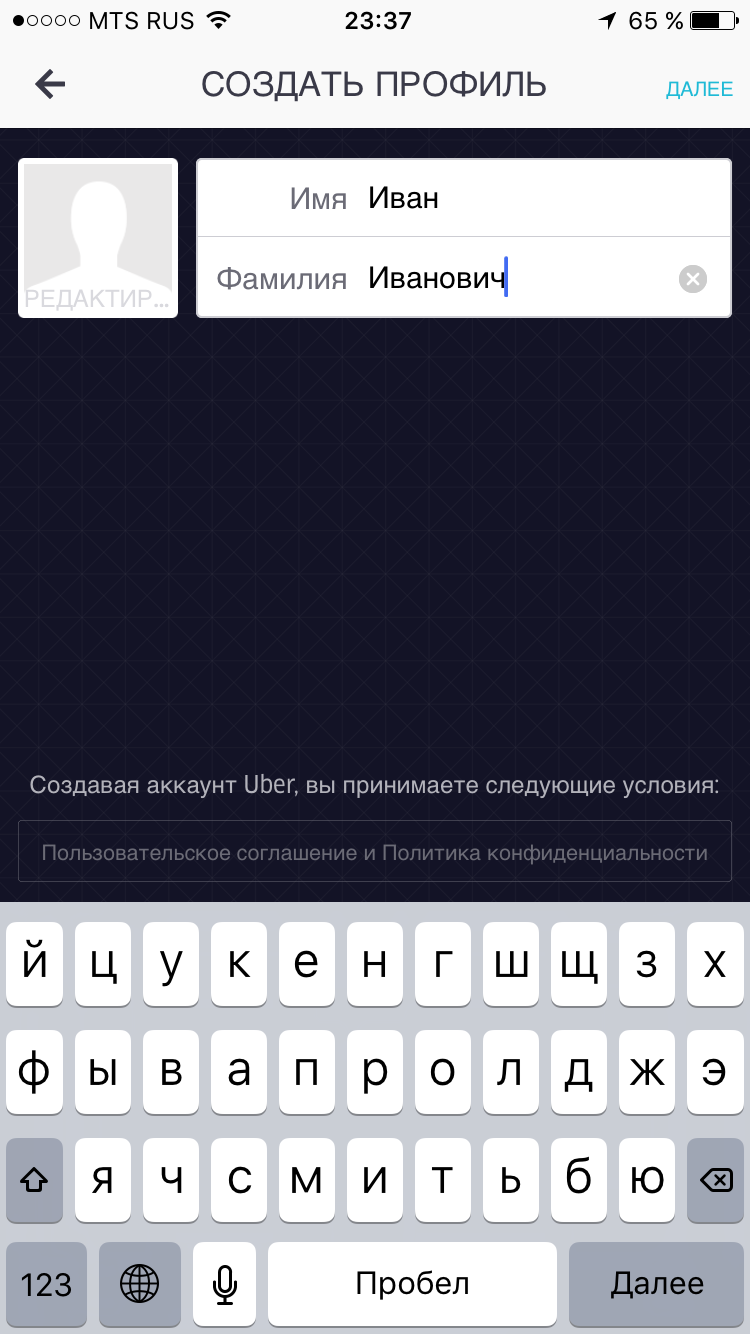Switch keyboard language with globe key
This screenshot has width=750, height=1334.
(x=140, y=1283)
